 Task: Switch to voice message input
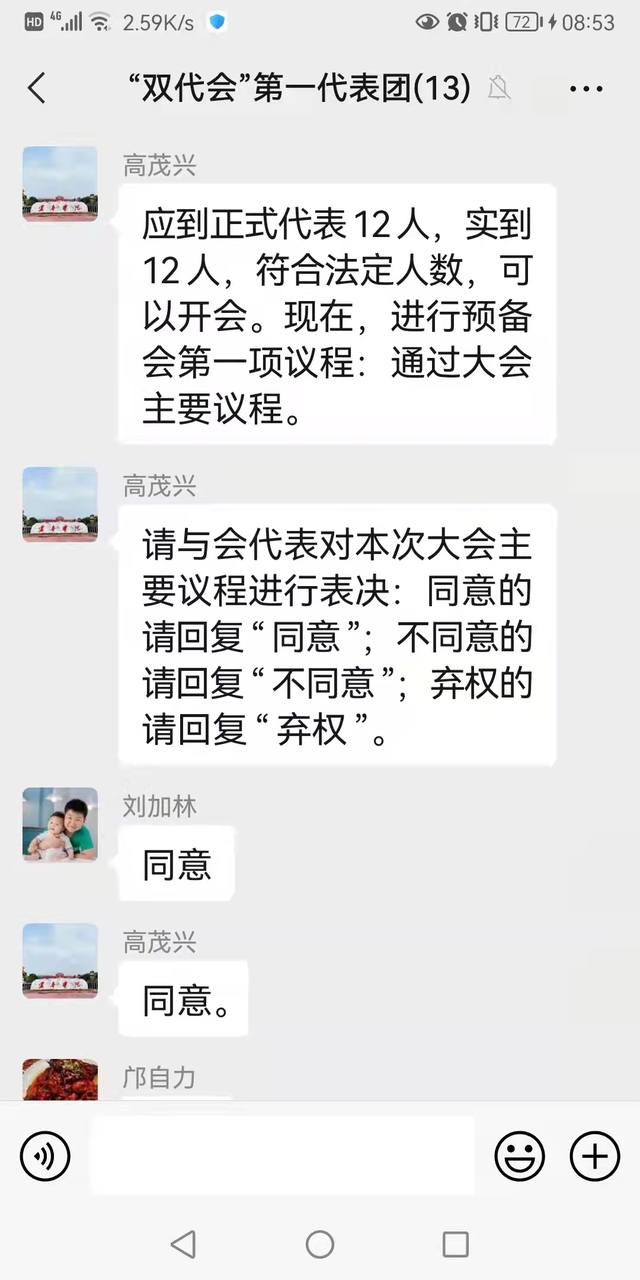click(x=45, y=1157)
